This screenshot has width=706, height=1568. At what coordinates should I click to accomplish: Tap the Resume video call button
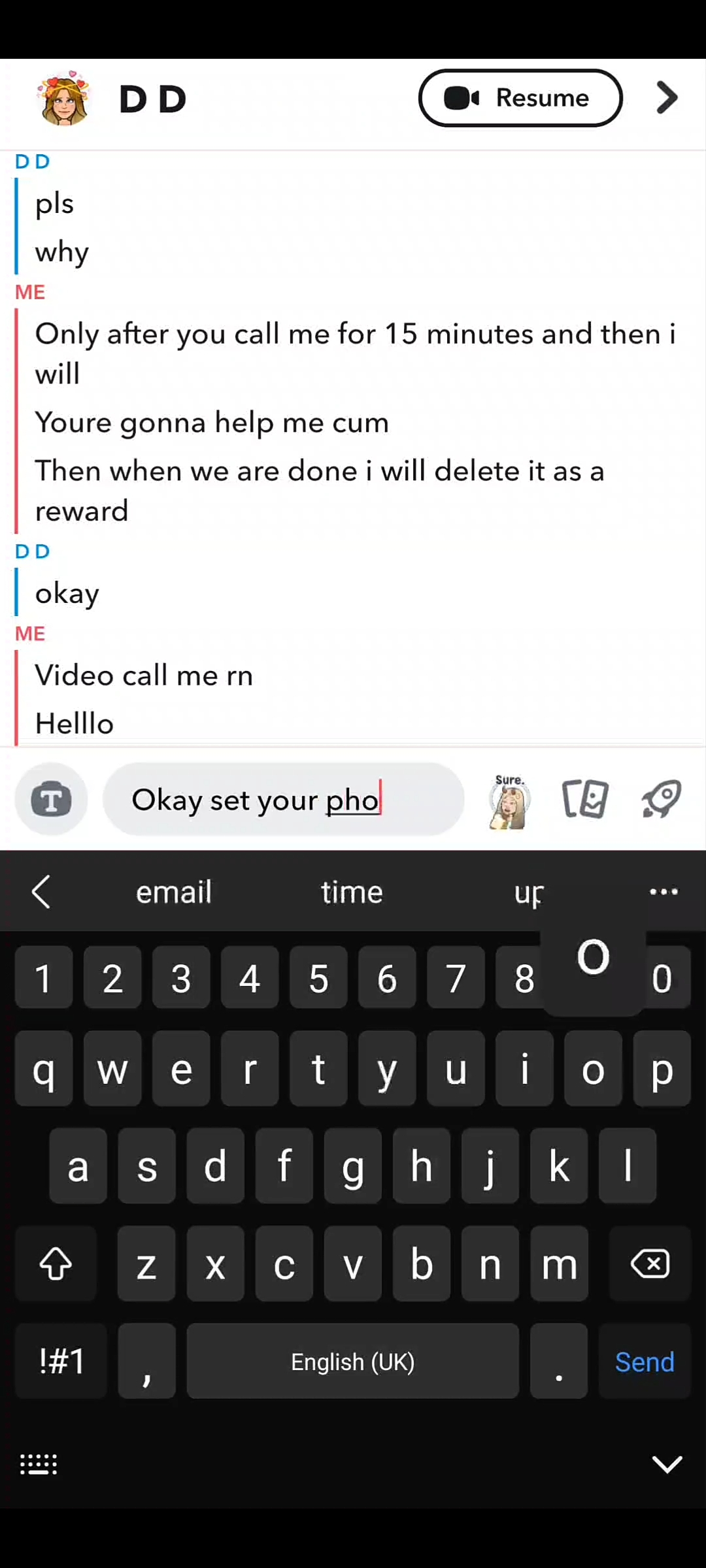tap(520, 98)
